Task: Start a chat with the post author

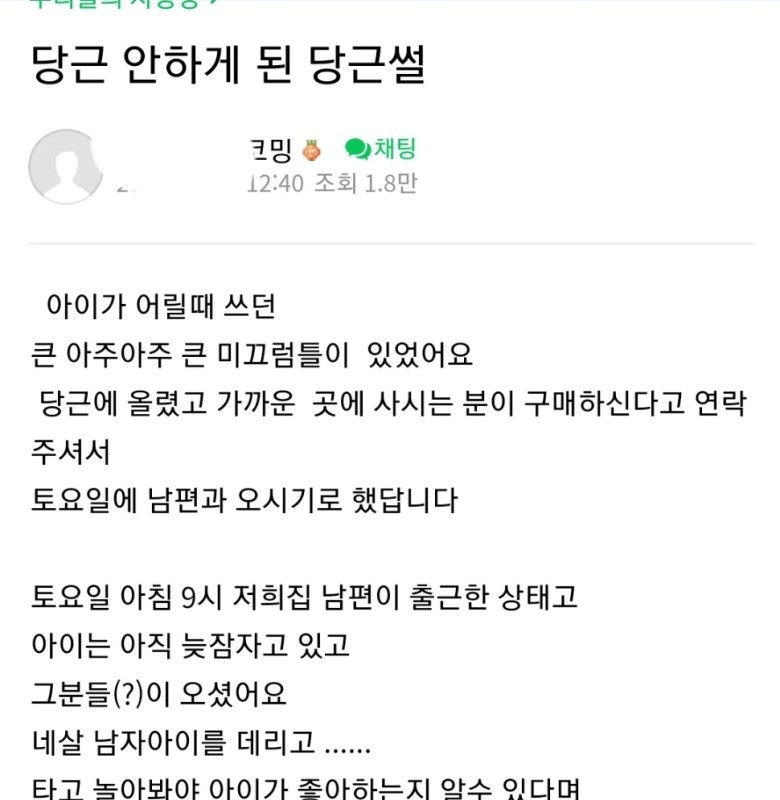Action: coord(381,149)
